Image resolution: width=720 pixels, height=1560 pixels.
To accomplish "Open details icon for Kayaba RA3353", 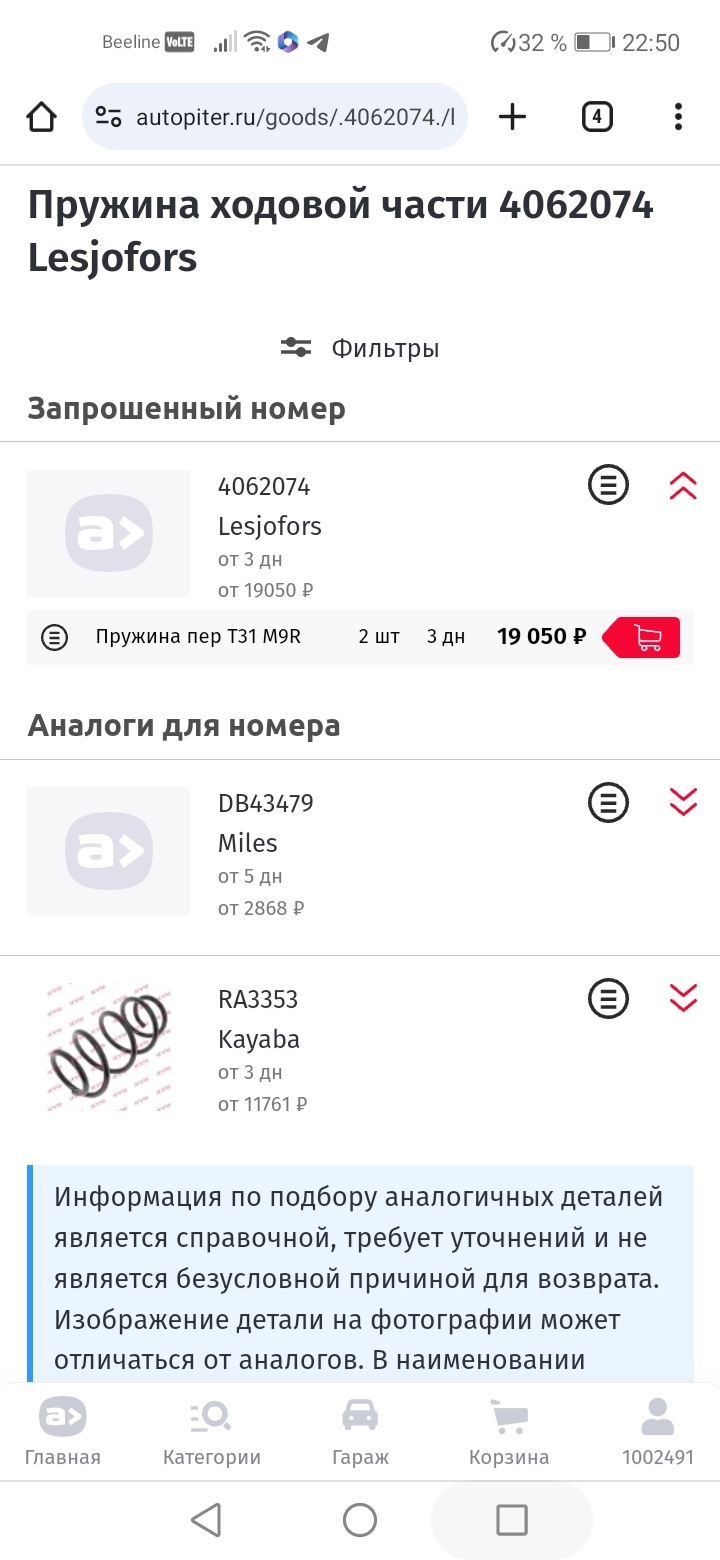I will point(608,998).
